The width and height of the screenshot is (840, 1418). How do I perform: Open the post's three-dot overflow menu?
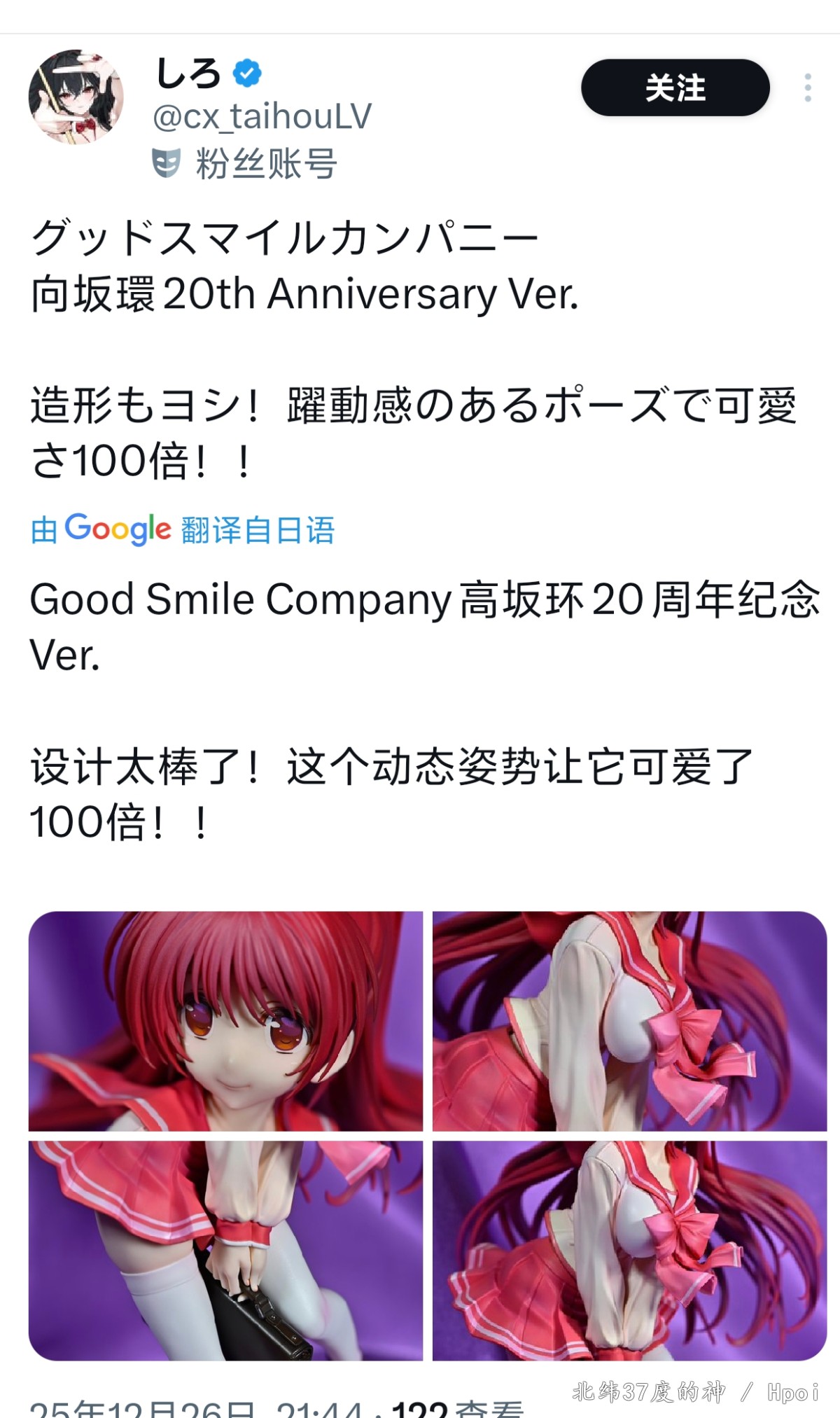[x=807, y=88]
